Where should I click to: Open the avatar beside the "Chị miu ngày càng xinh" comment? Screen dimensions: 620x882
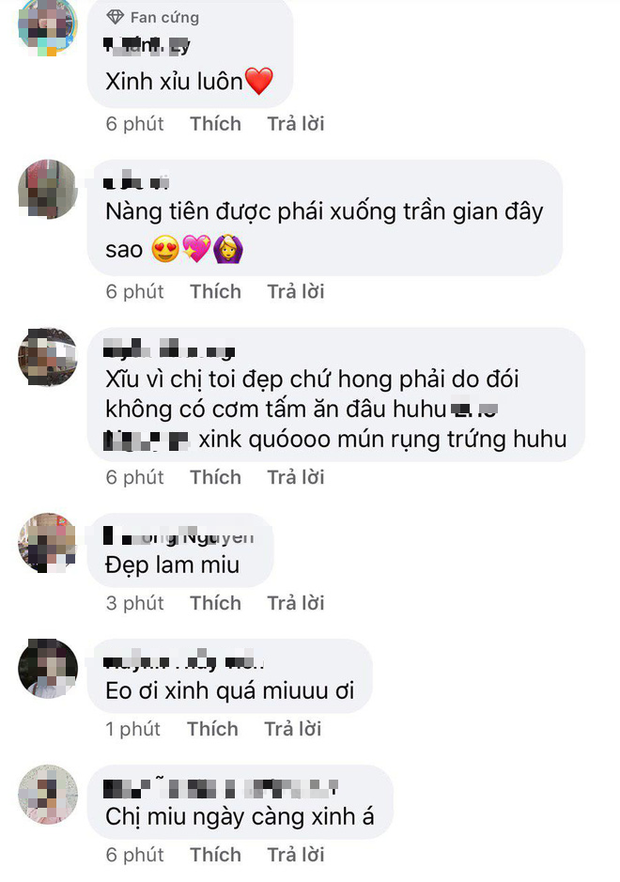[47, 794]
